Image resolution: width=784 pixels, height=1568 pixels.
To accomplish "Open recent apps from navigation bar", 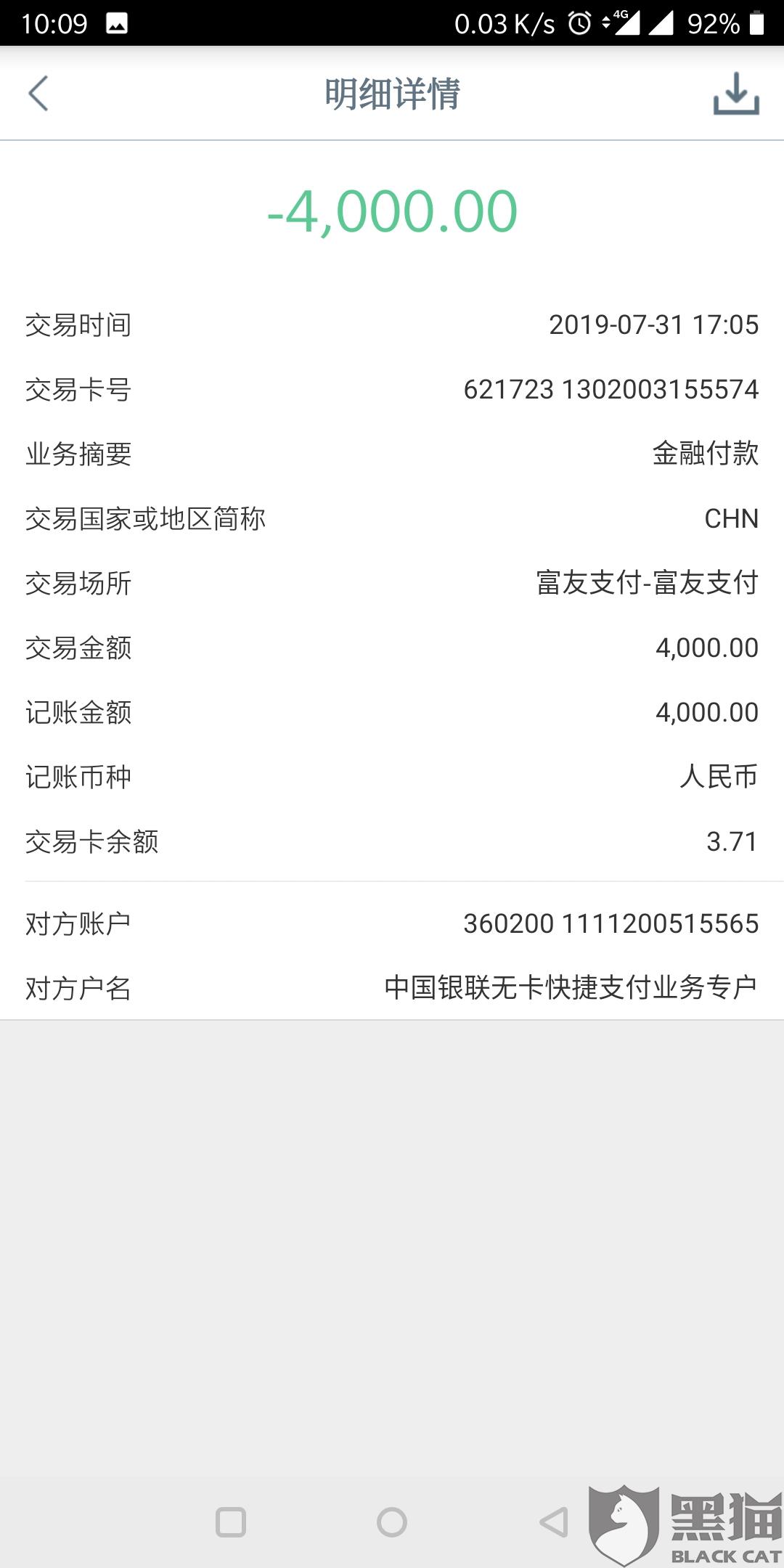I will pyautogui.click(x=231, y=1522).
